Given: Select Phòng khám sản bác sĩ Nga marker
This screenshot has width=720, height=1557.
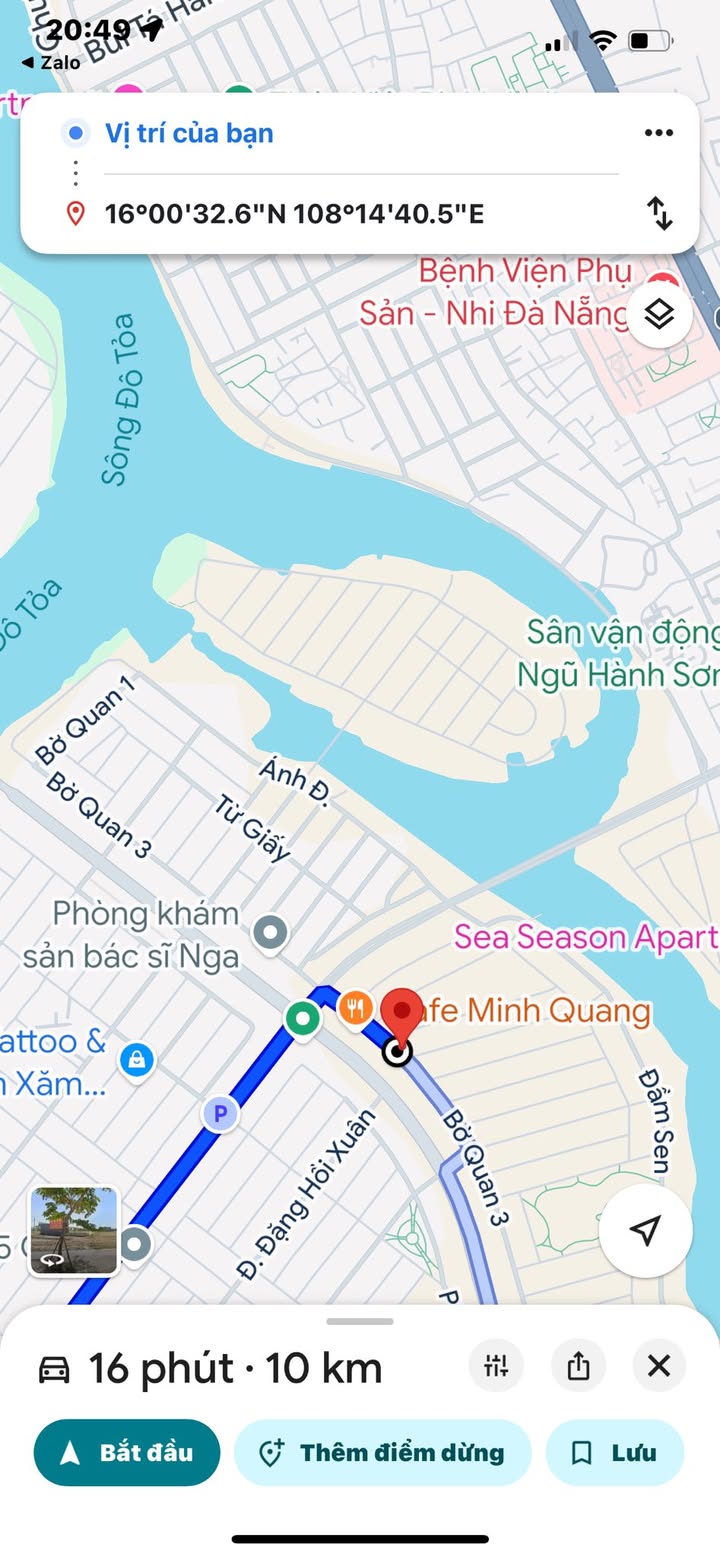Looking at the screenshot, I should (270, 932).
